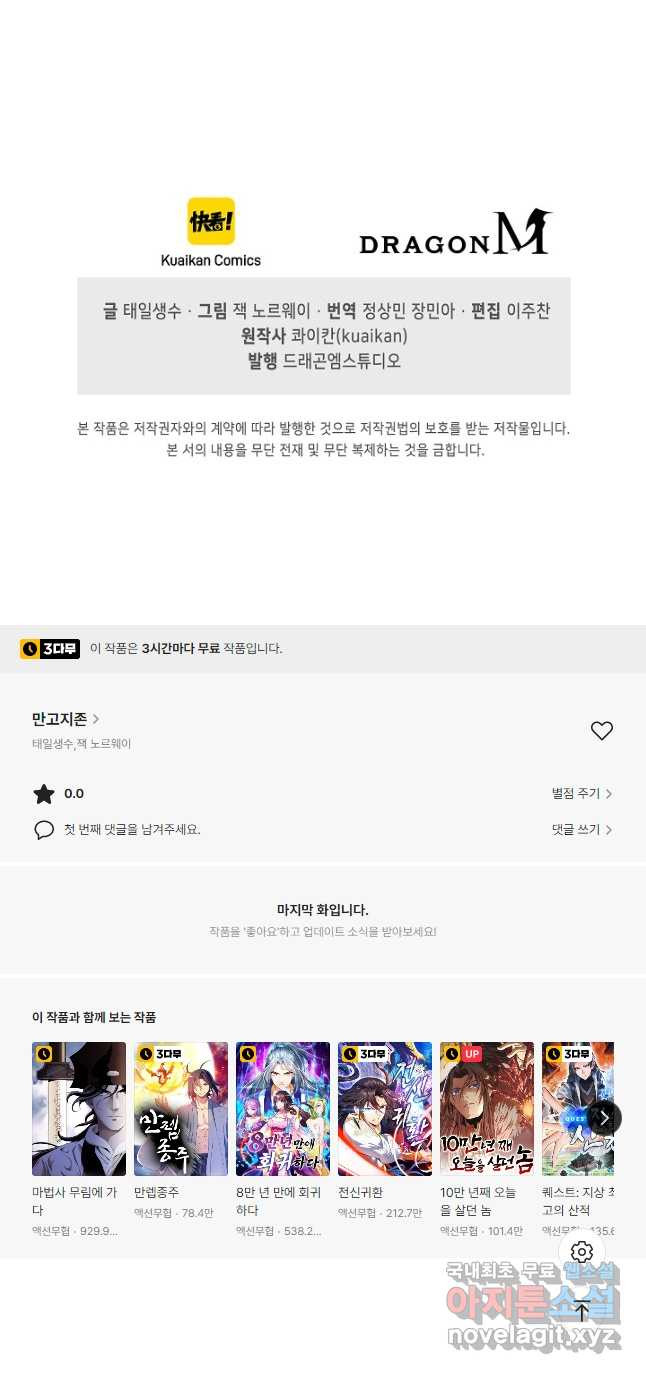Open viewer settings gear icon
This screenshot has height=1374, width=646.
[x=582, y=1252]
